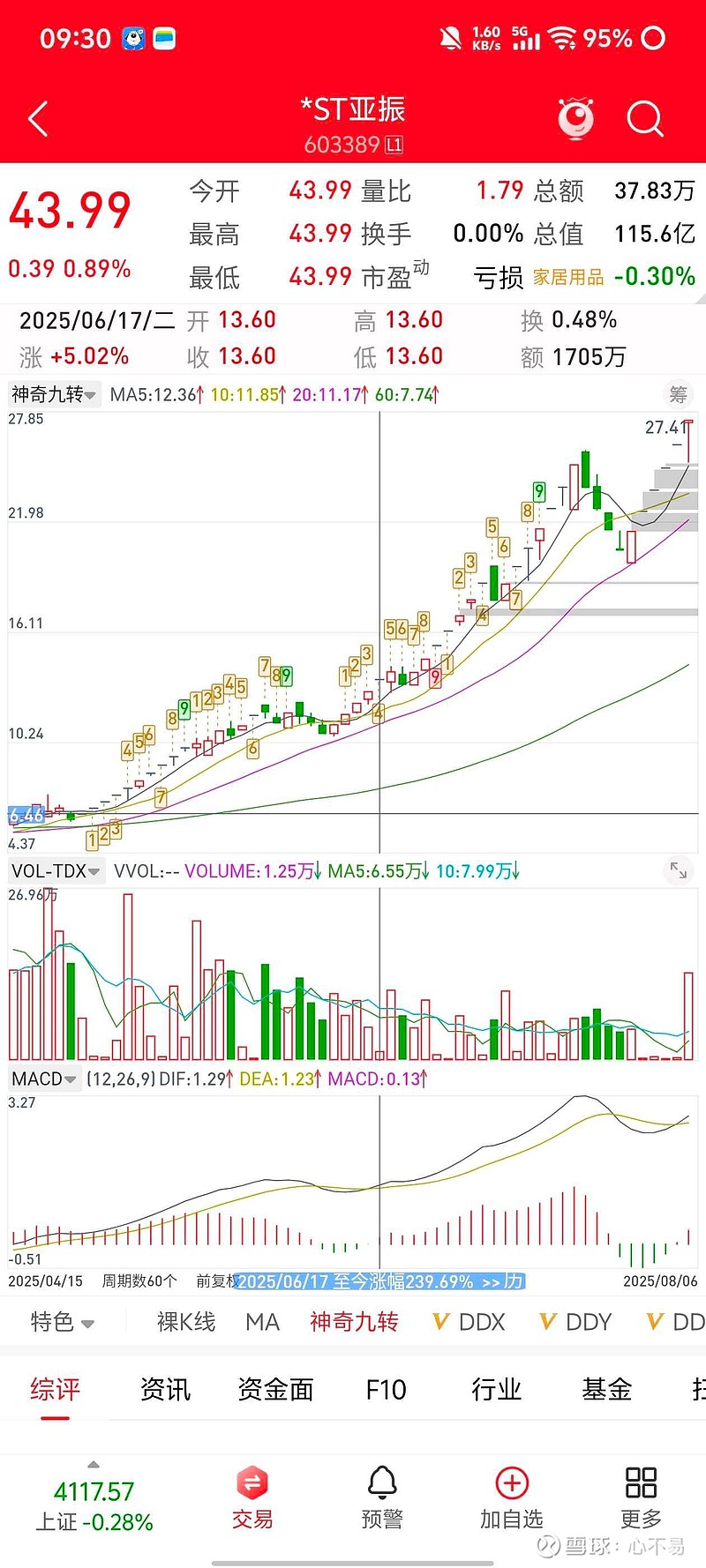The width and height of the screenshot is (706, 1568).
Task: Open the VOL-TDX indicator dropdown
Action: (55, 871)
